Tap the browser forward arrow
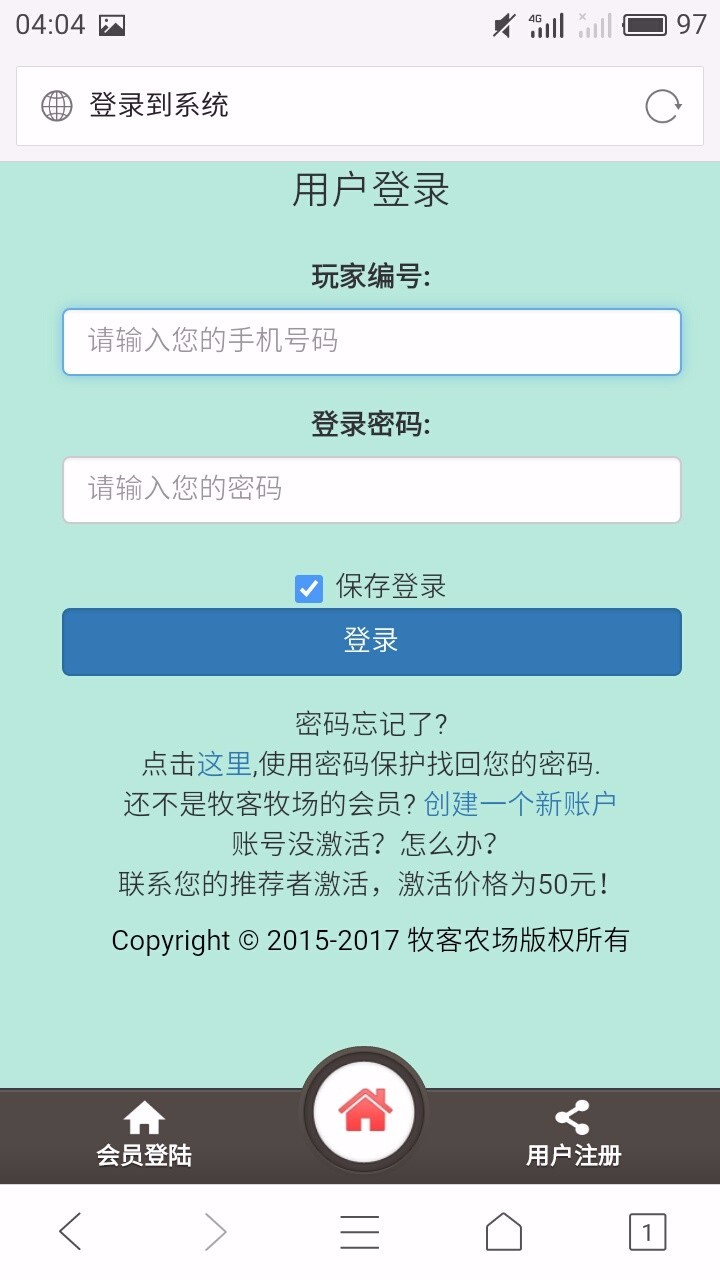720x1280 pixels. click(214, 1232)
